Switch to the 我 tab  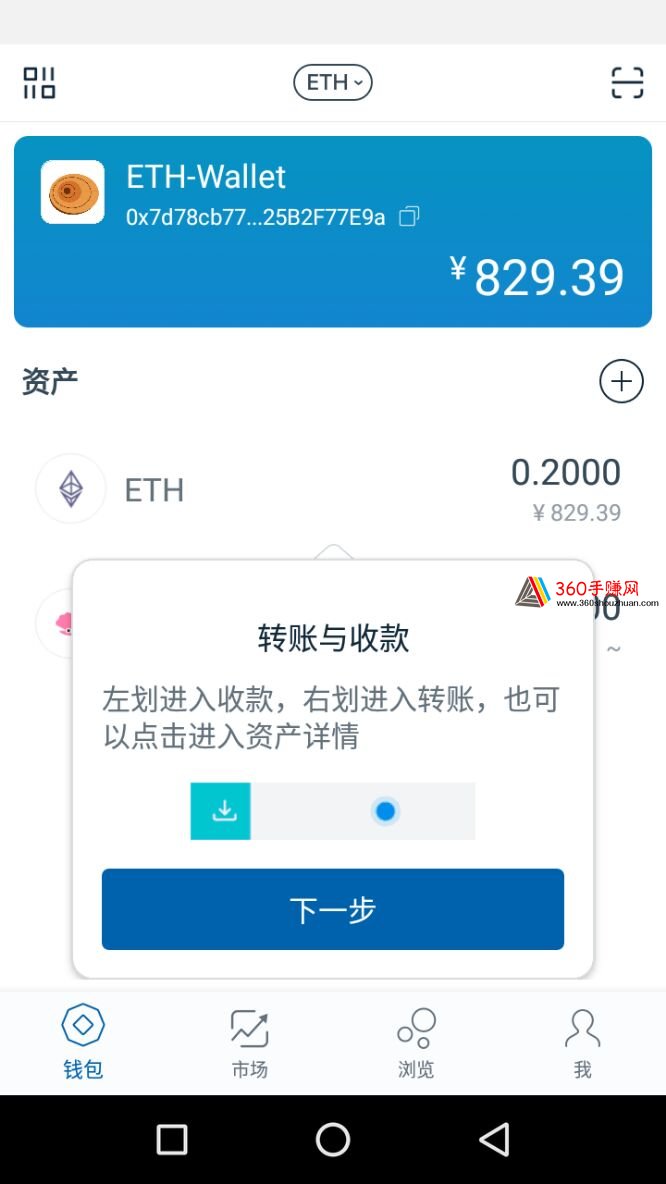pyautogui.click(x=582, y=1043)
